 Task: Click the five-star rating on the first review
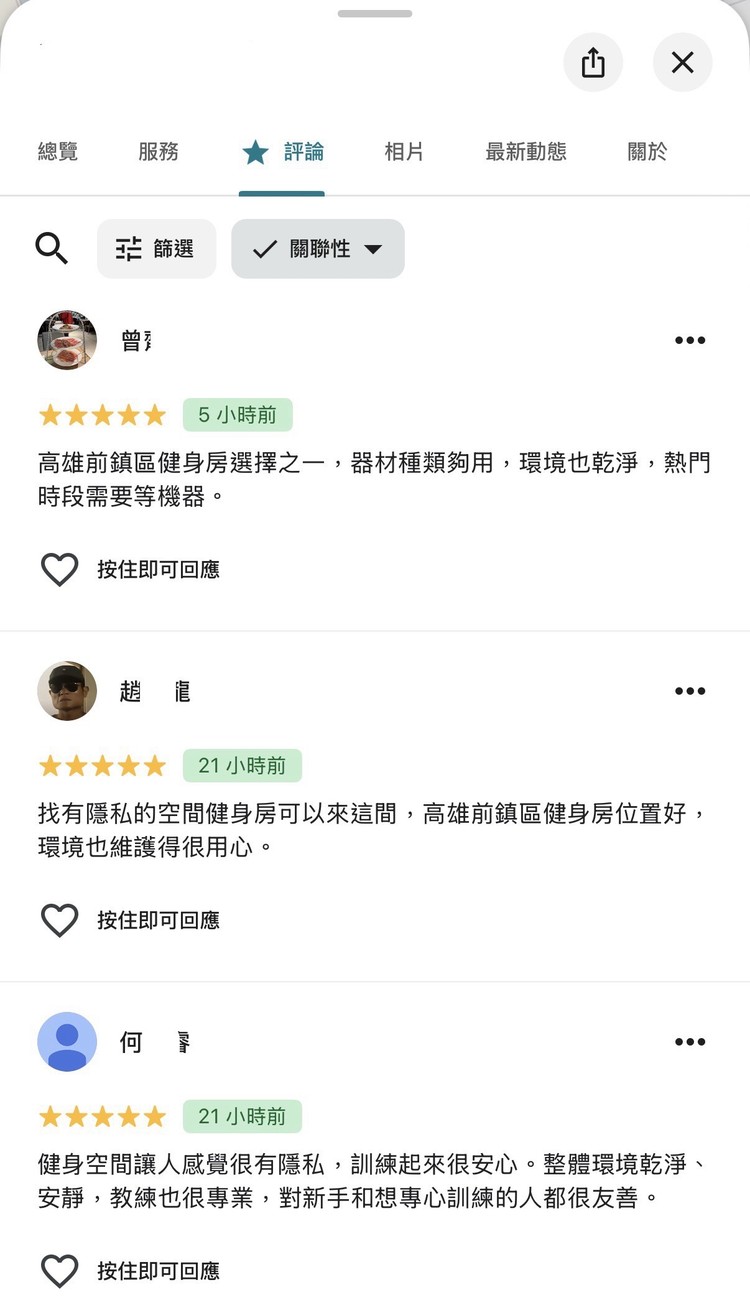pos(101,414)
